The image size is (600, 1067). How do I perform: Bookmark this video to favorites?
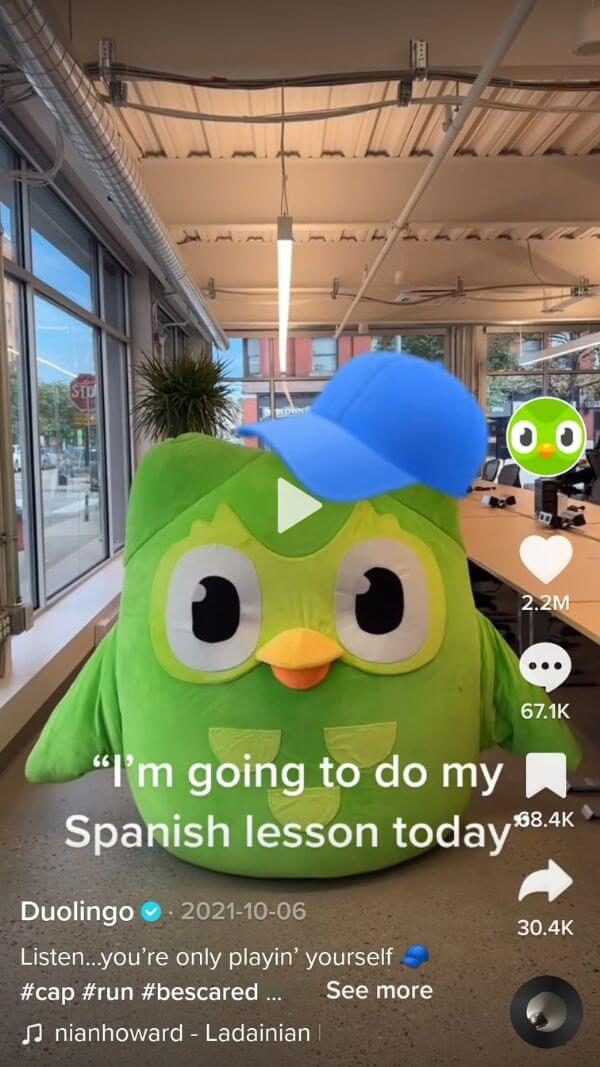pyautogui.click(x=546, y=775)
